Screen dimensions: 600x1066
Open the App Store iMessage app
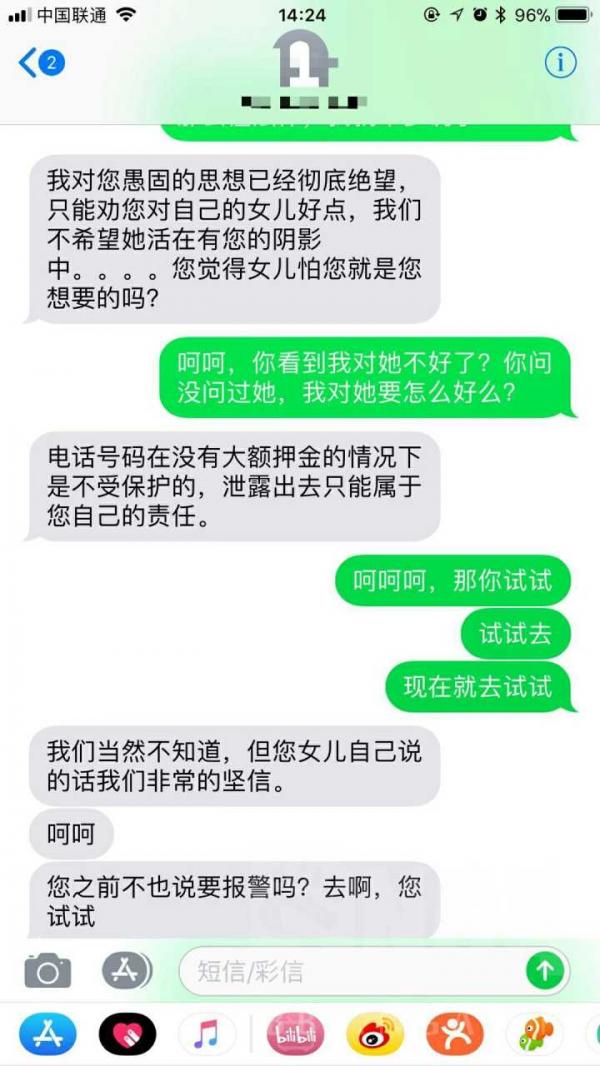pyautogui.click(x=47, y=1034)
